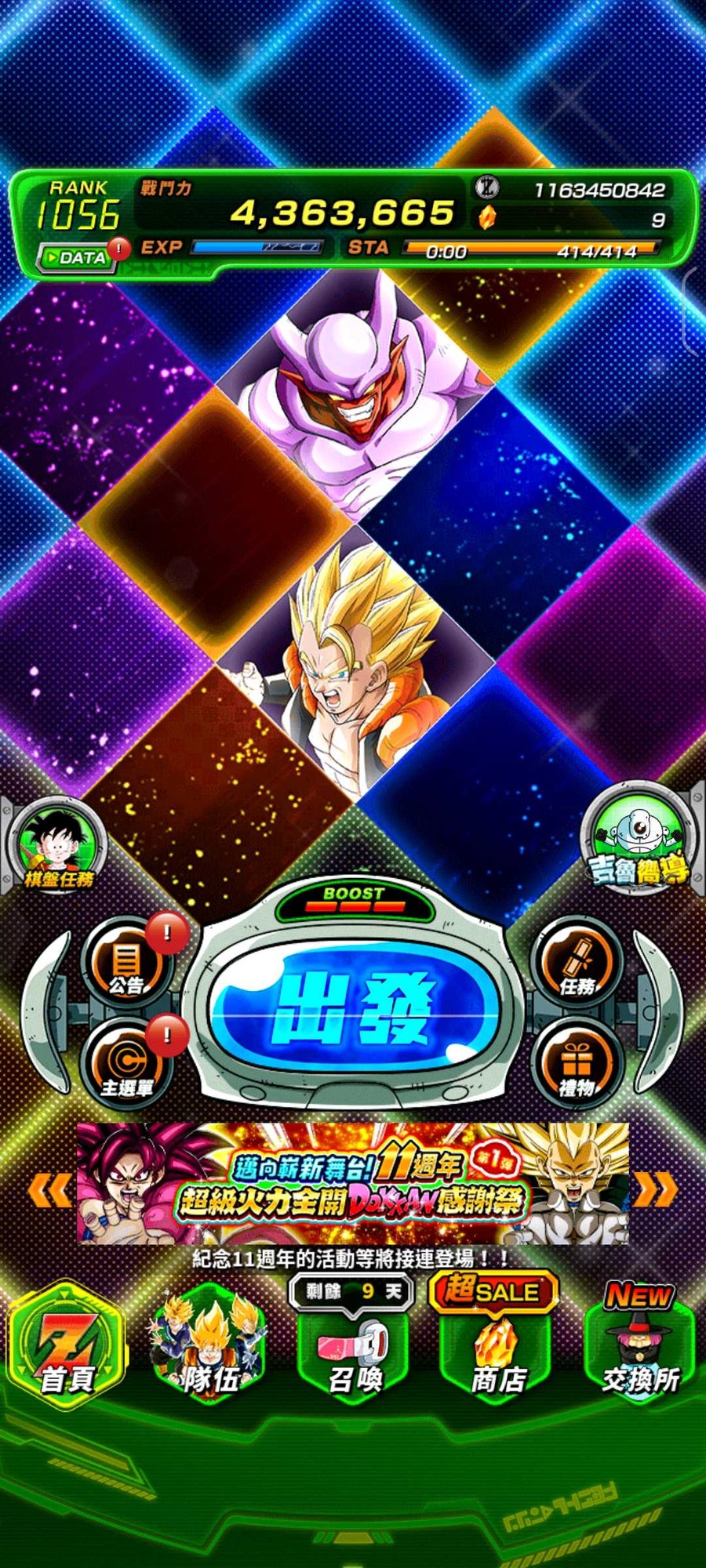The image size is (706, 1568).
Task: Tap the big 出發 start button
Action: (355, 1007)
